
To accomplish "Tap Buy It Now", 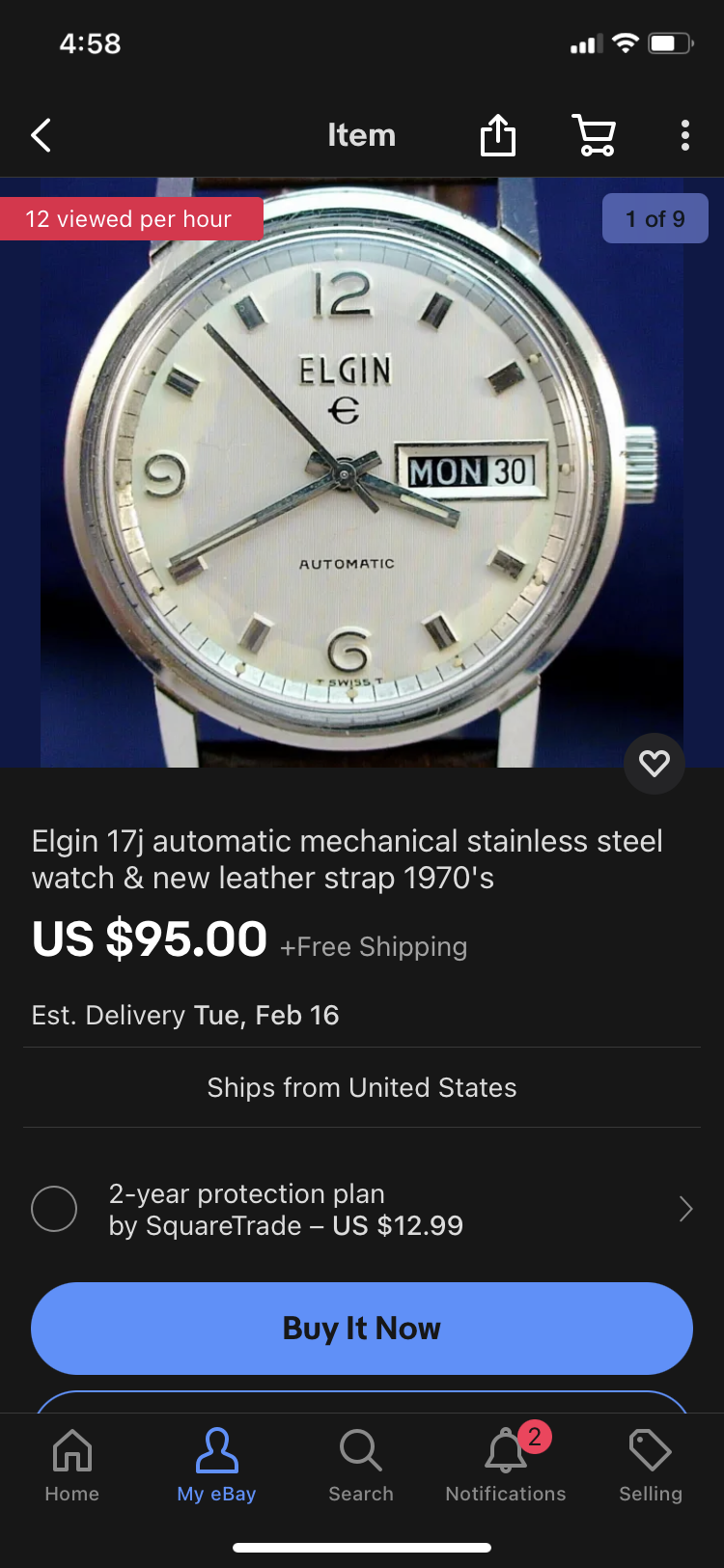I will (362, 1329).
